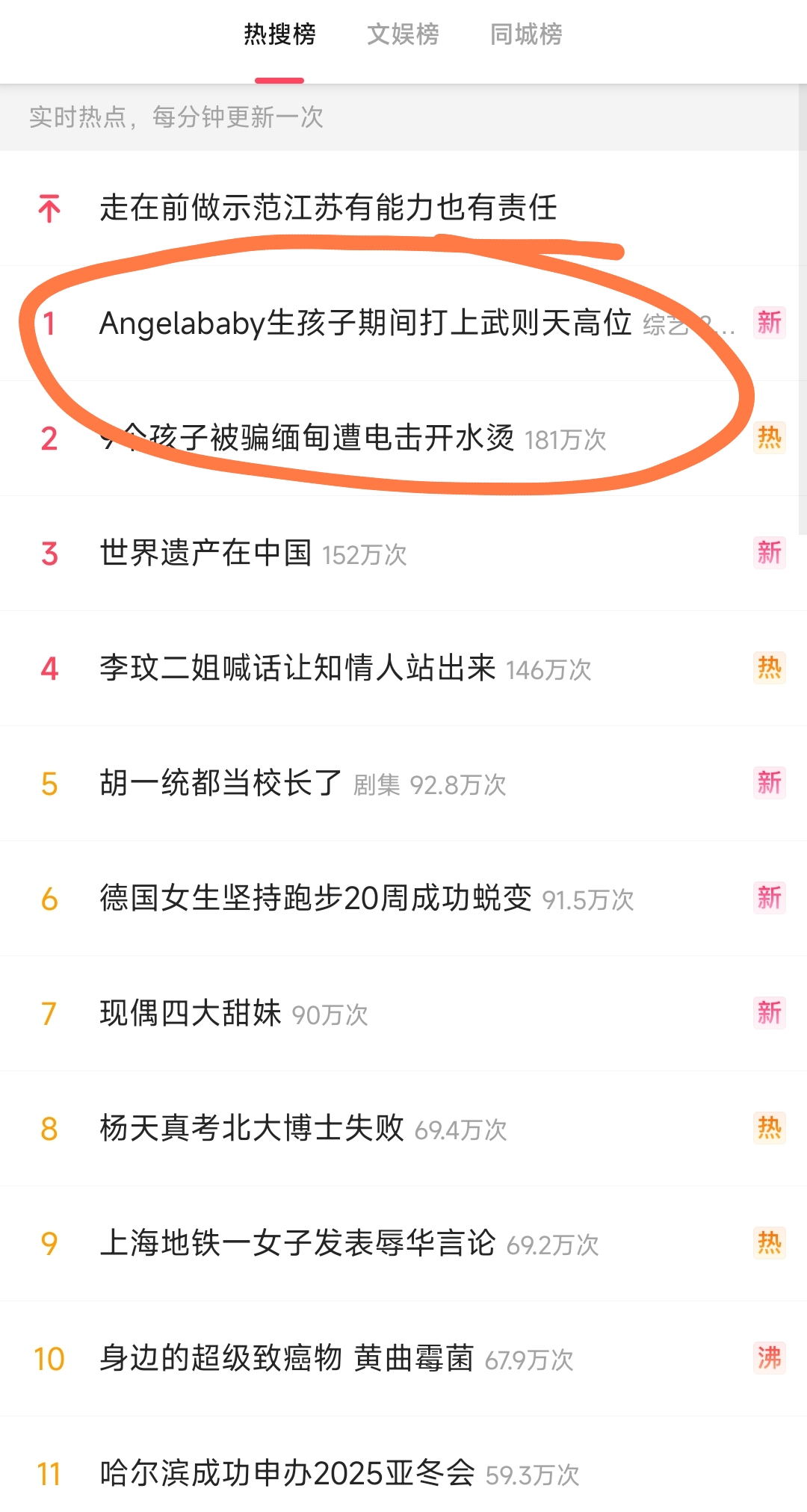Screen dimensions: 807x1512
Task: Open topic 哈尔滨成功申办2025亚冬会
Action: (x=287, y=1474)
